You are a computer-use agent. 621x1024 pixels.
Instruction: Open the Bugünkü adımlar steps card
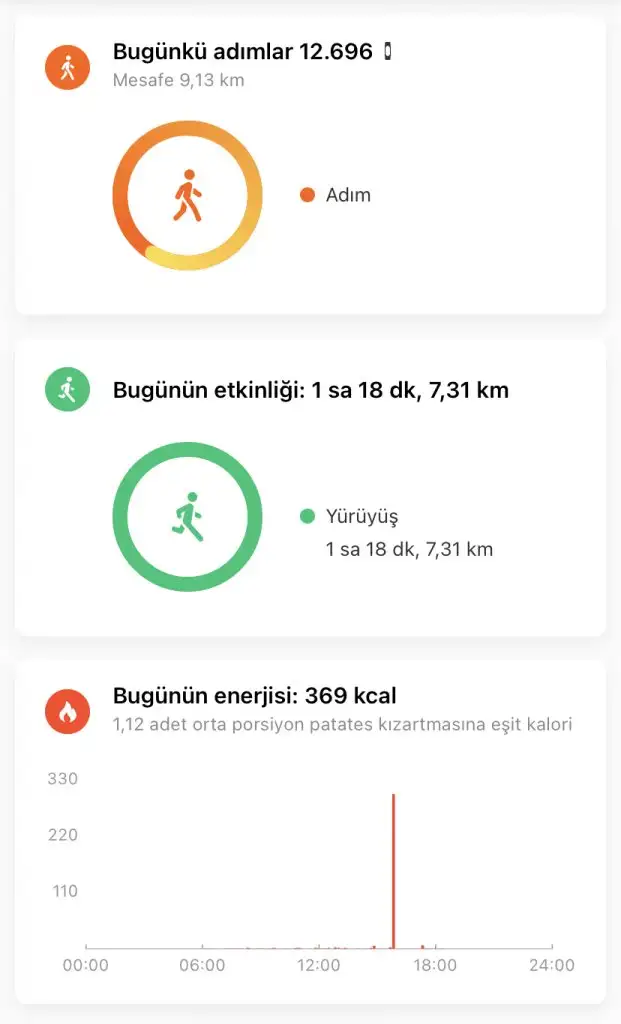[x=310, y=165]
